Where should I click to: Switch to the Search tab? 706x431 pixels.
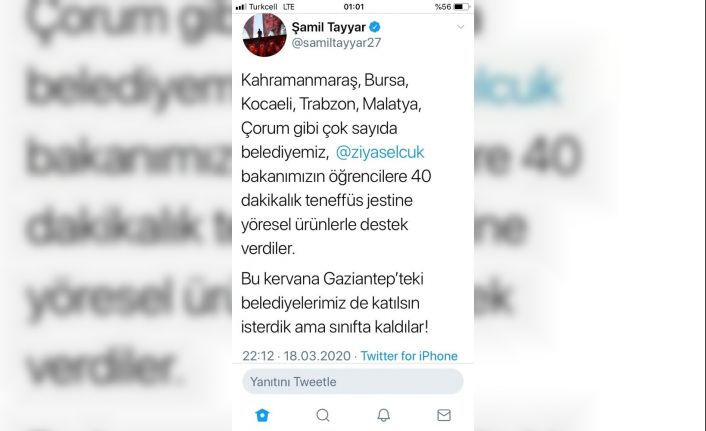322,415
